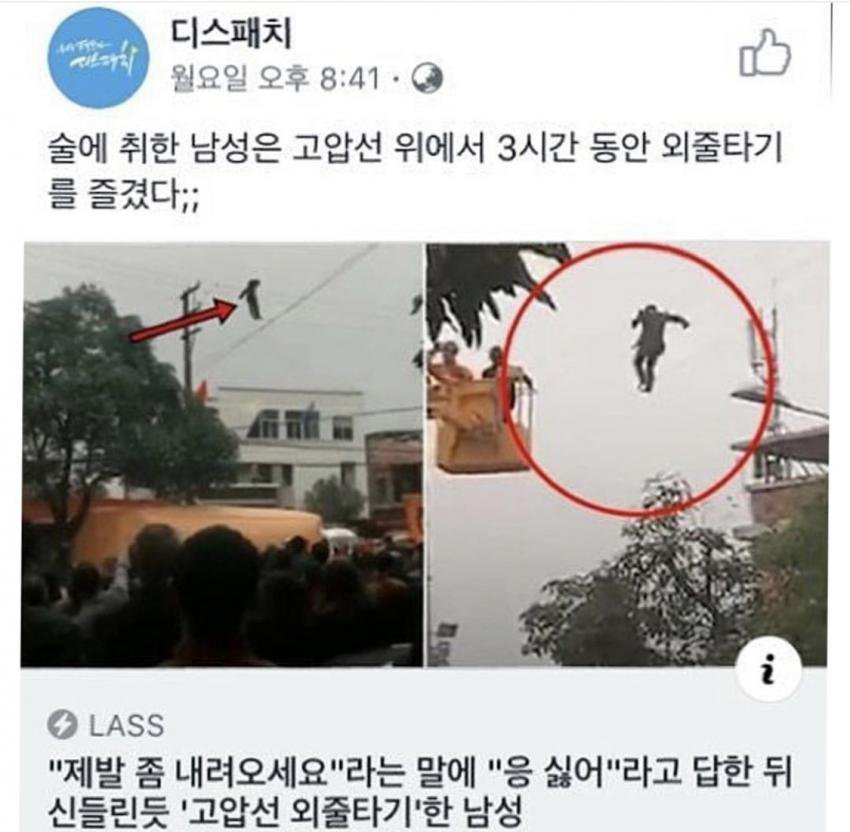Like the 디스패치 page with the thumbs-up icon
Screen dimensions: 850x832
tap(764, 56)
